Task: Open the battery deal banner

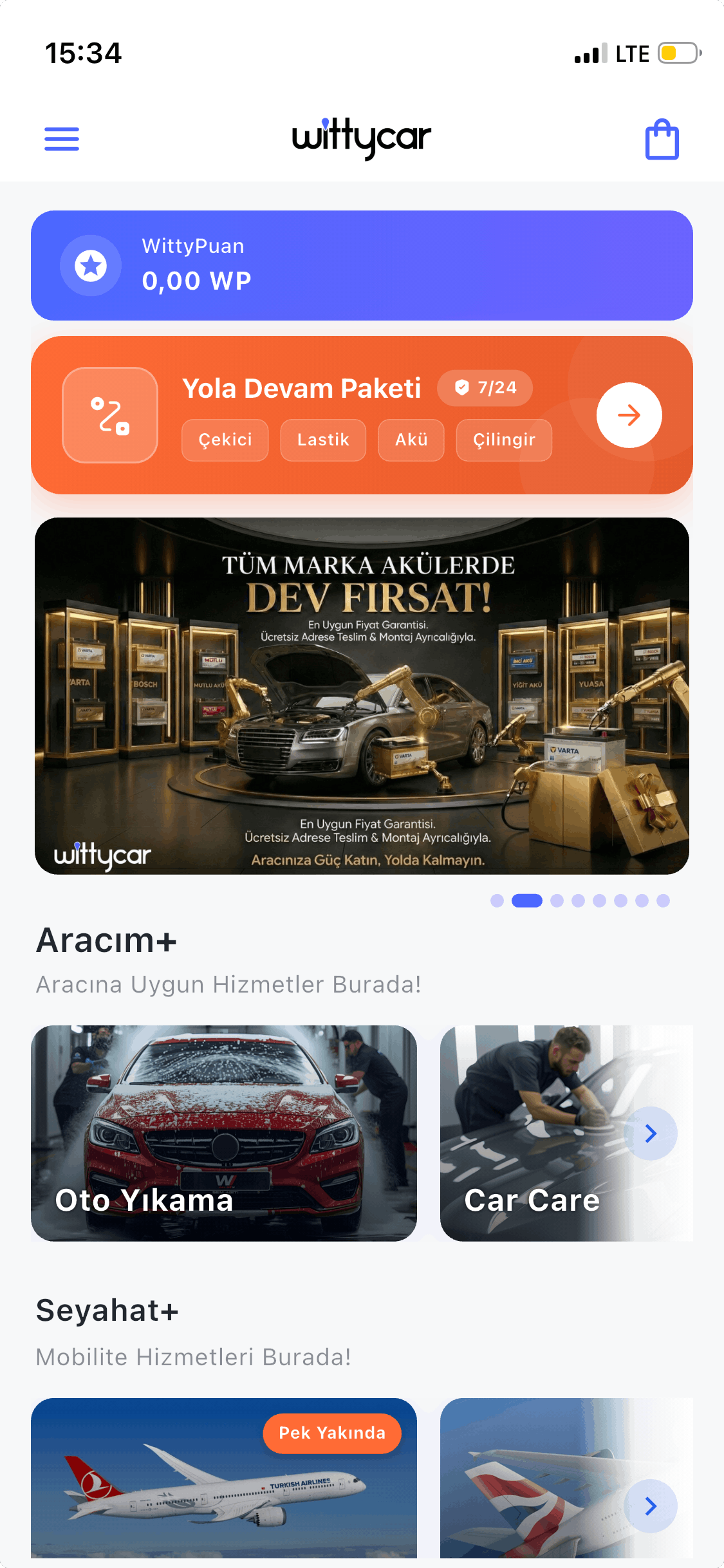Action: click(x=362, y=696)
